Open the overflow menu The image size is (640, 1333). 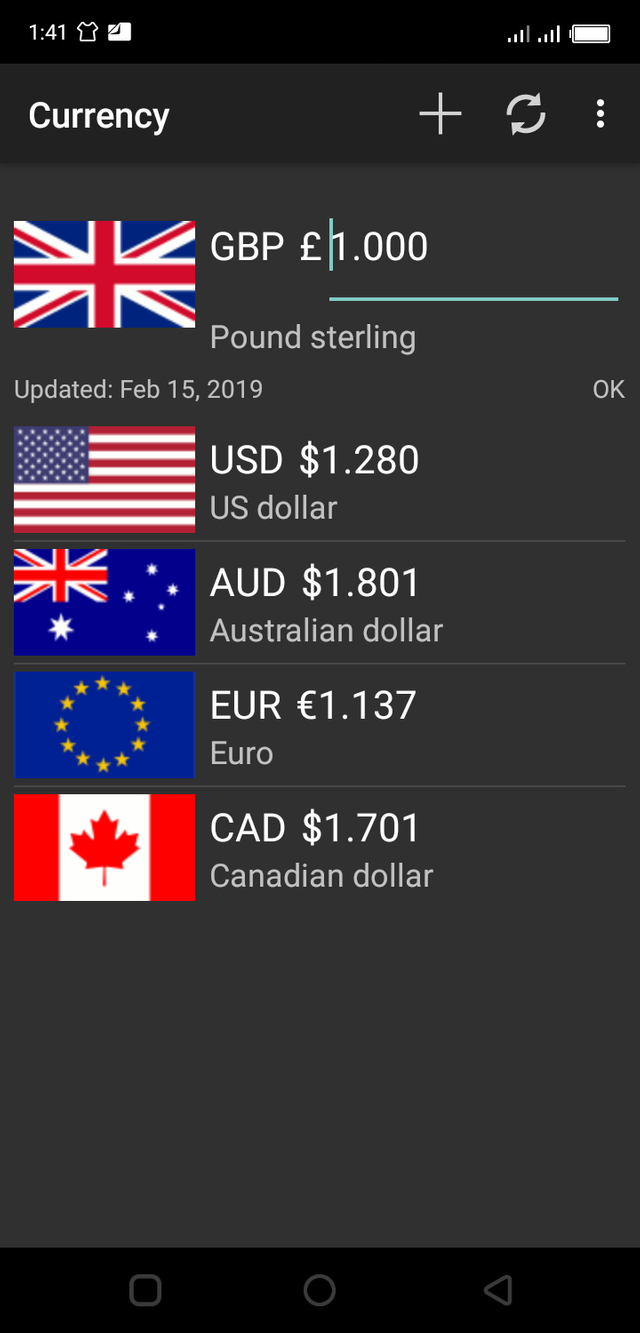[600, 115]
